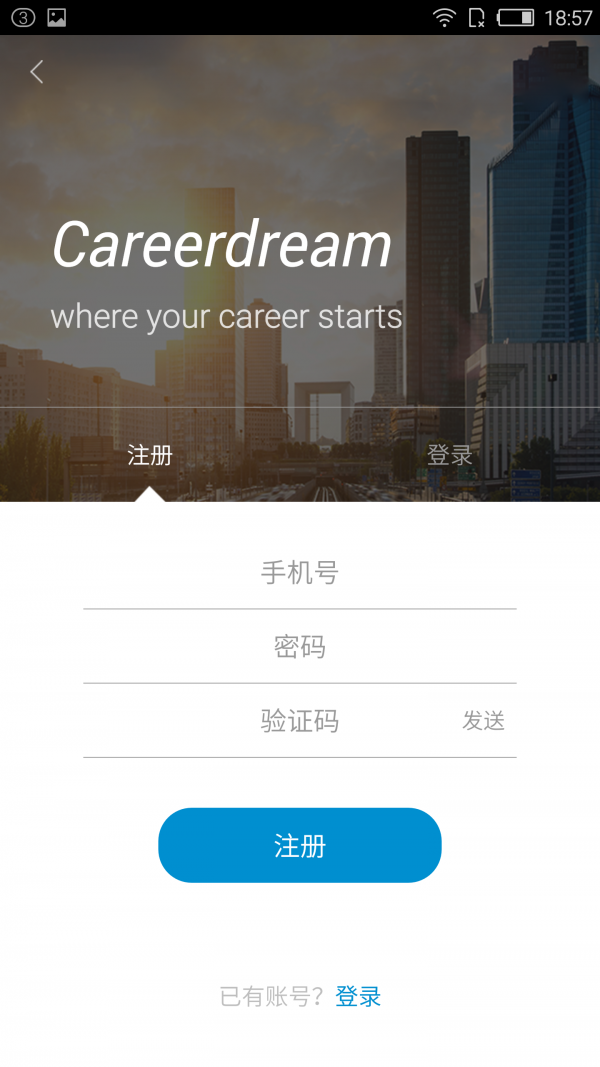Image resolution: width=600 pixels, height=1067 pixels.
Task: Select the 注册 tab
Action: pos(150,456)
